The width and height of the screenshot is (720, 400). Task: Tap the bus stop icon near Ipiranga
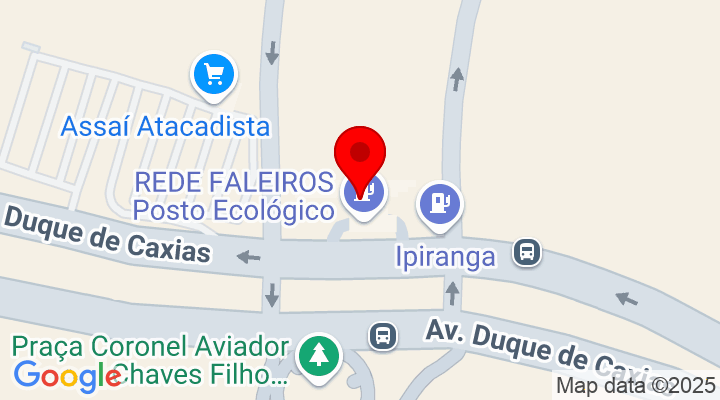click(x=527, y=252)
